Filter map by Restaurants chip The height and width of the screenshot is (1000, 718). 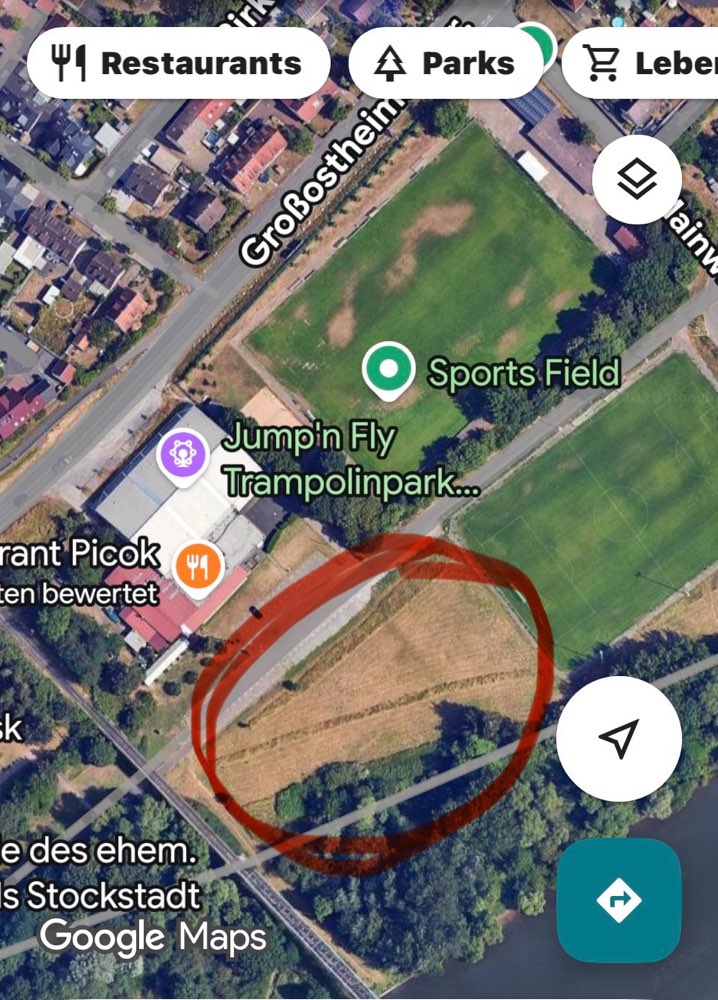pyautogui.click(x=178, y=64)
